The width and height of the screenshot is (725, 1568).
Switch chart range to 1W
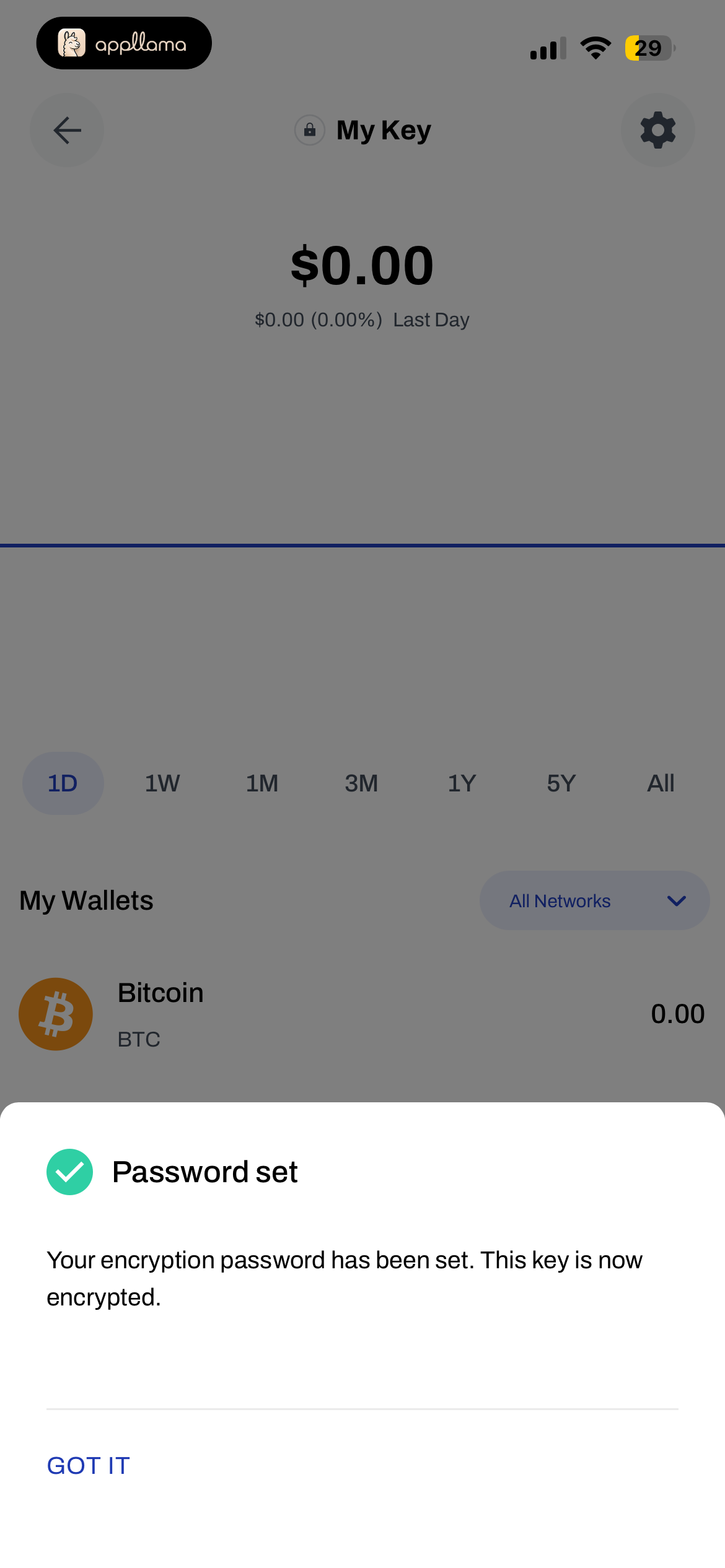tap(162, 783)
